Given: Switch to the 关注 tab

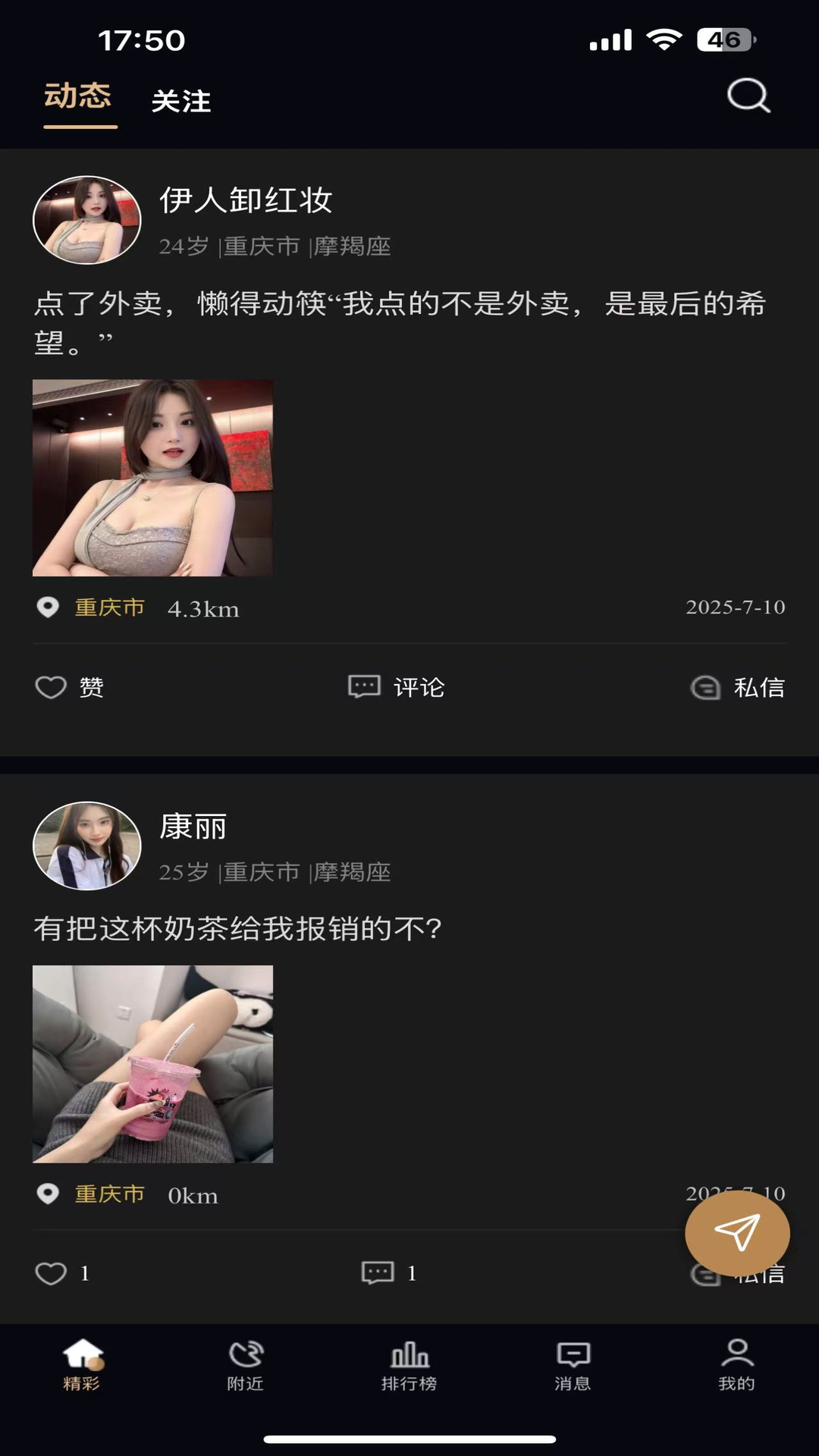Looking at the screenshot, I should coord(180,101).
